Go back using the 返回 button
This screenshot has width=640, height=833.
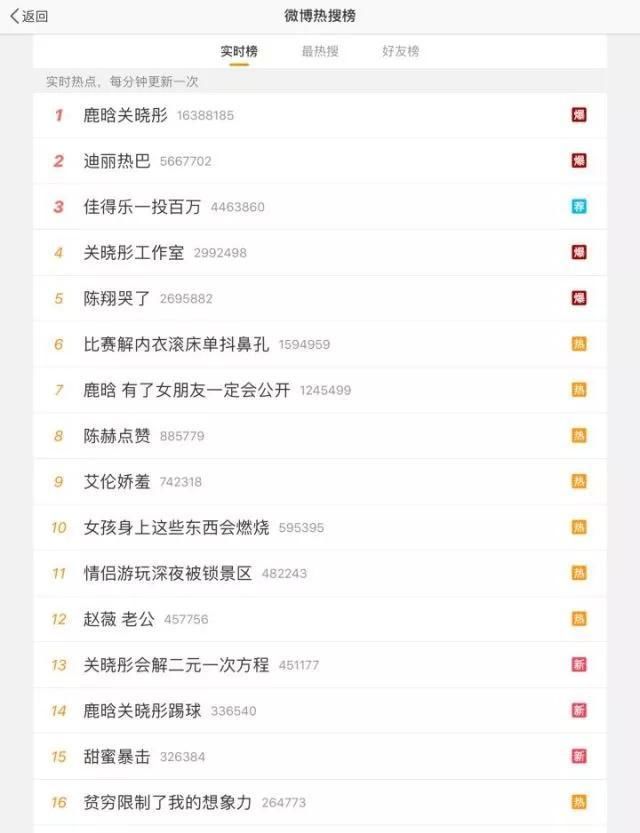pyautogui.click(x=29, y=16)
